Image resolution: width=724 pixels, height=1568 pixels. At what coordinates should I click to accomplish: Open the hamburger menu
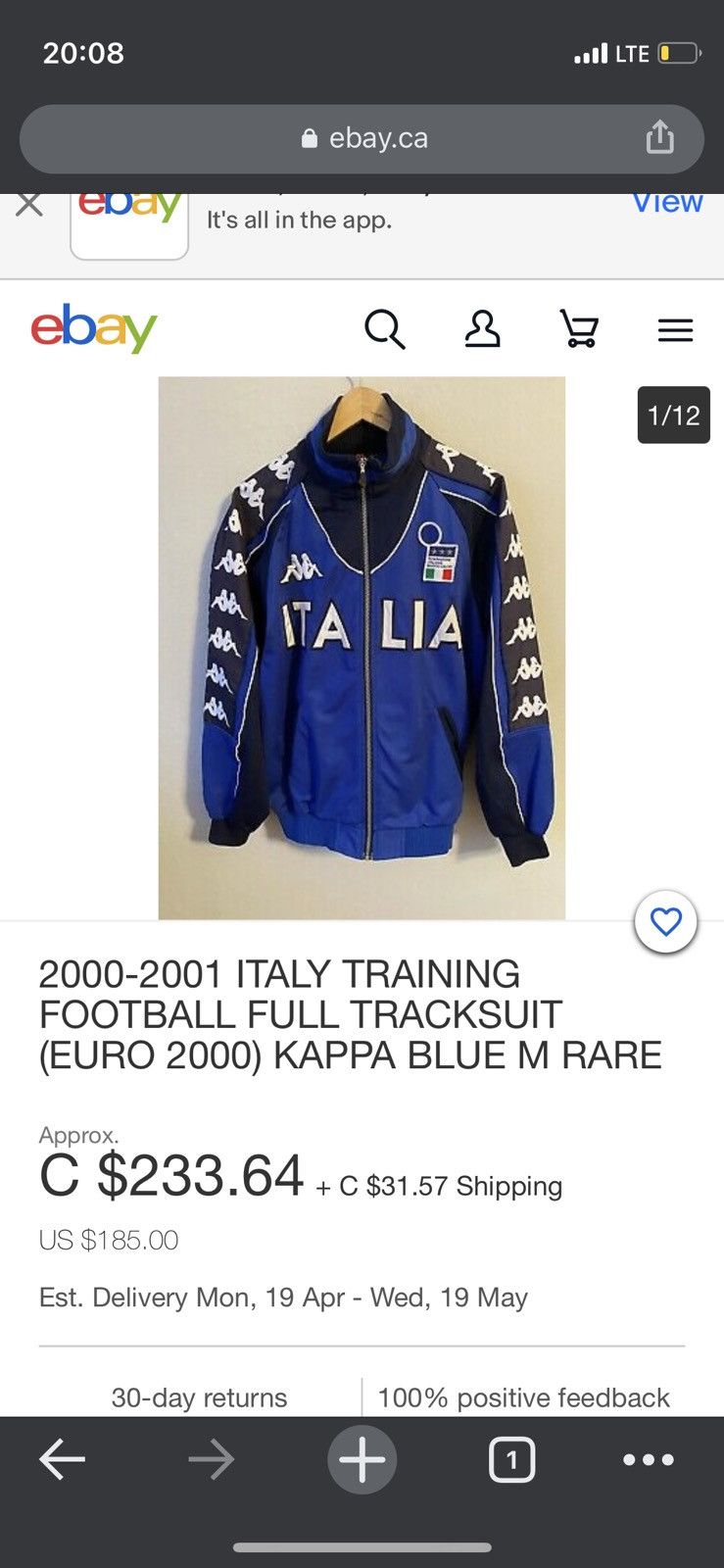(x=675, y=329)
